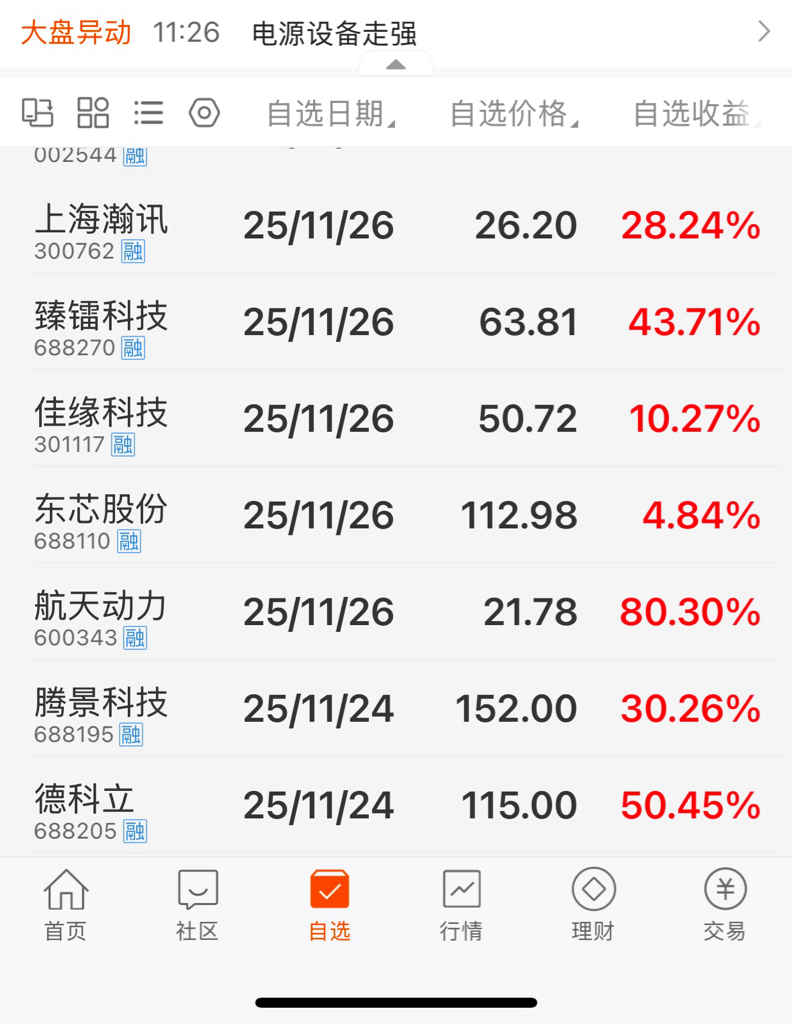
Task: Go to the 首页 home tab
Action: click(65, 905)
